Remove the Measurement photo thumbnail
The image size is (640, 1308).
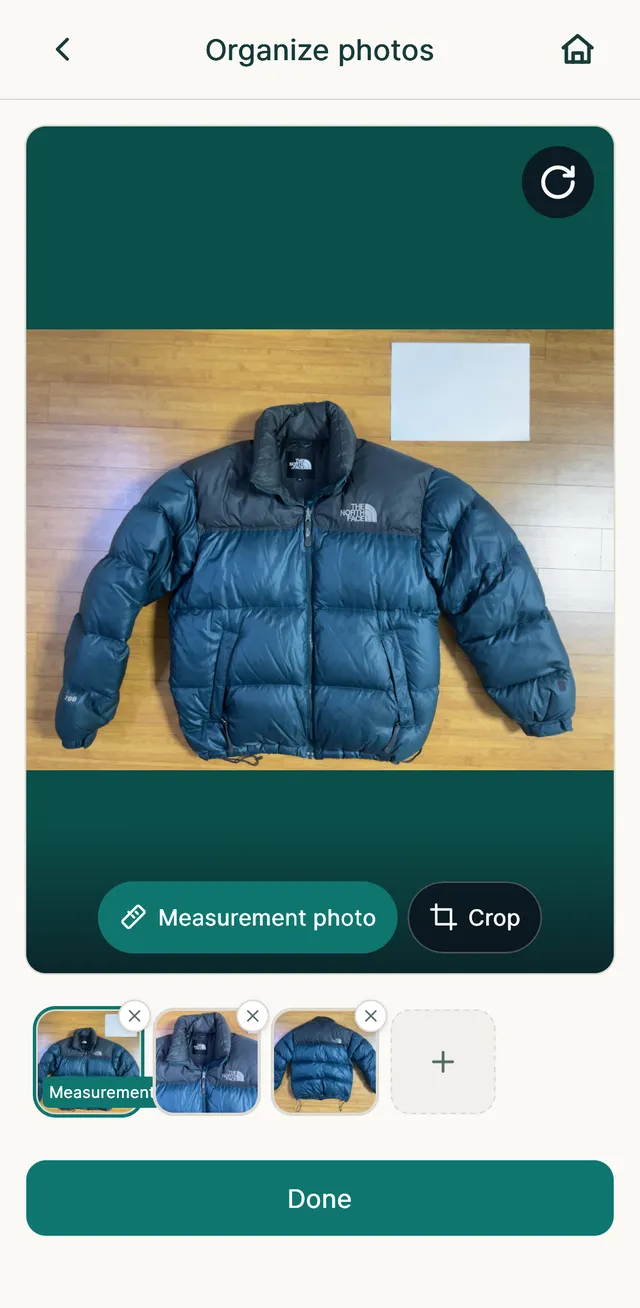[134, 1016]
